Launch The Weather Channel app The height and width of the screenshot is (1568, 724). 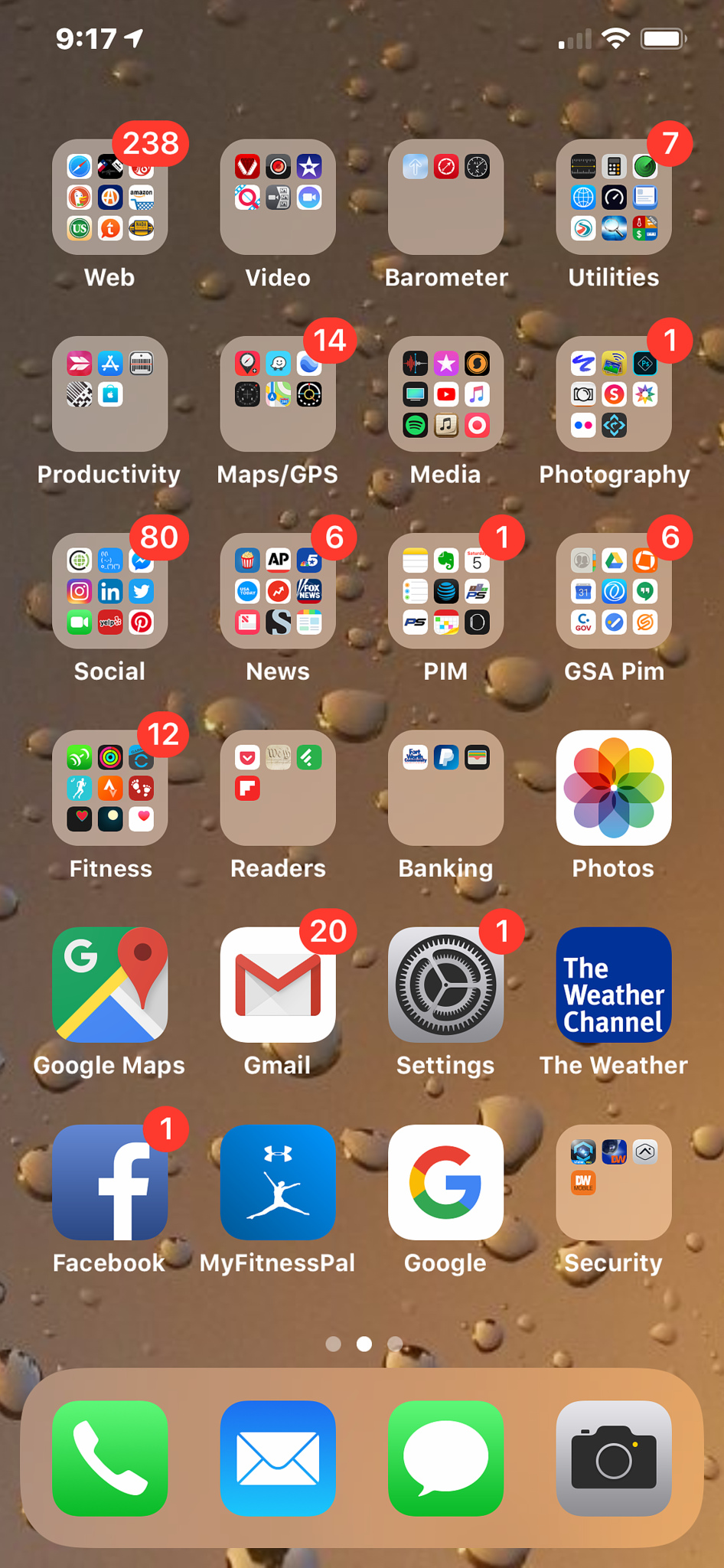pyautogui.click(x=614, y=985)
